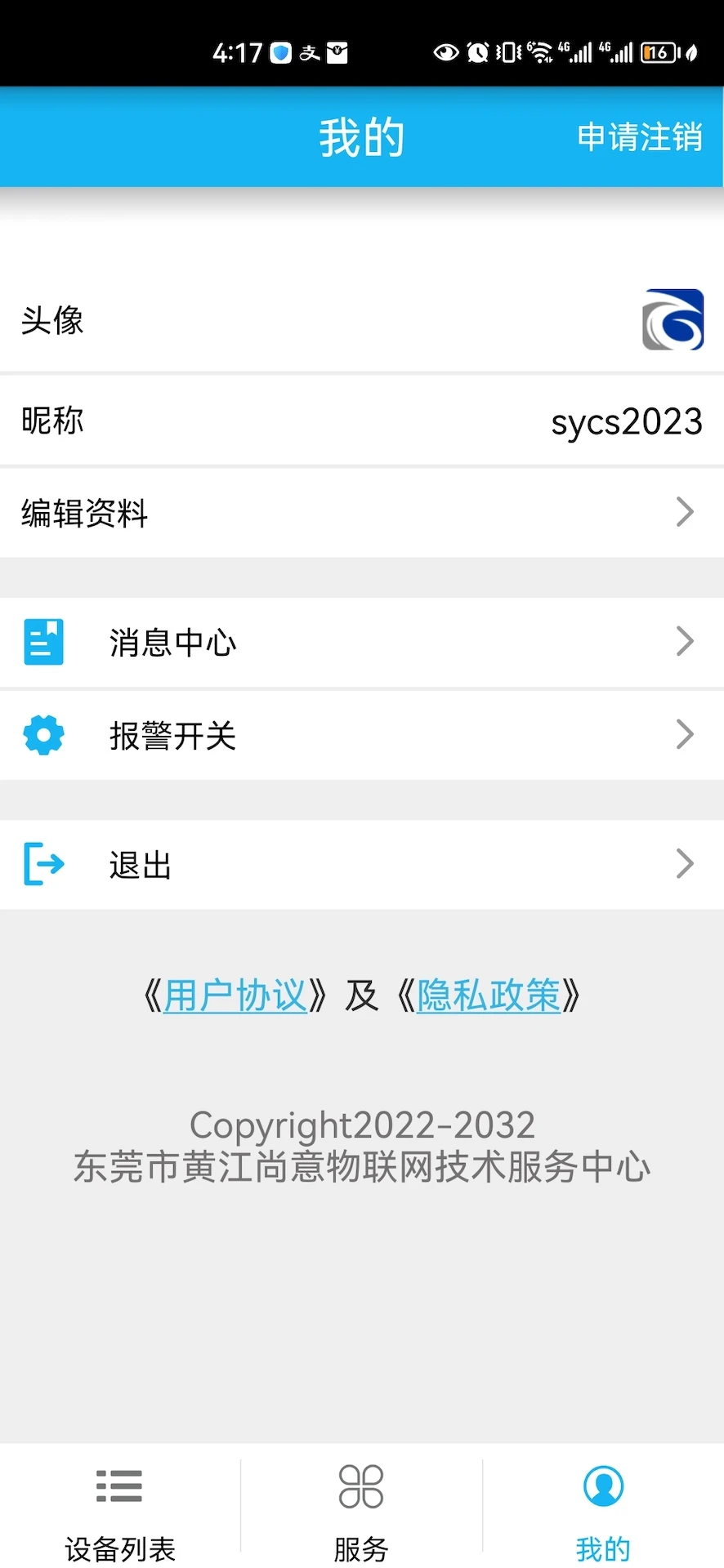Expand 报警开关 settings with its chevron
The image size is (724, 1568).
685,734
